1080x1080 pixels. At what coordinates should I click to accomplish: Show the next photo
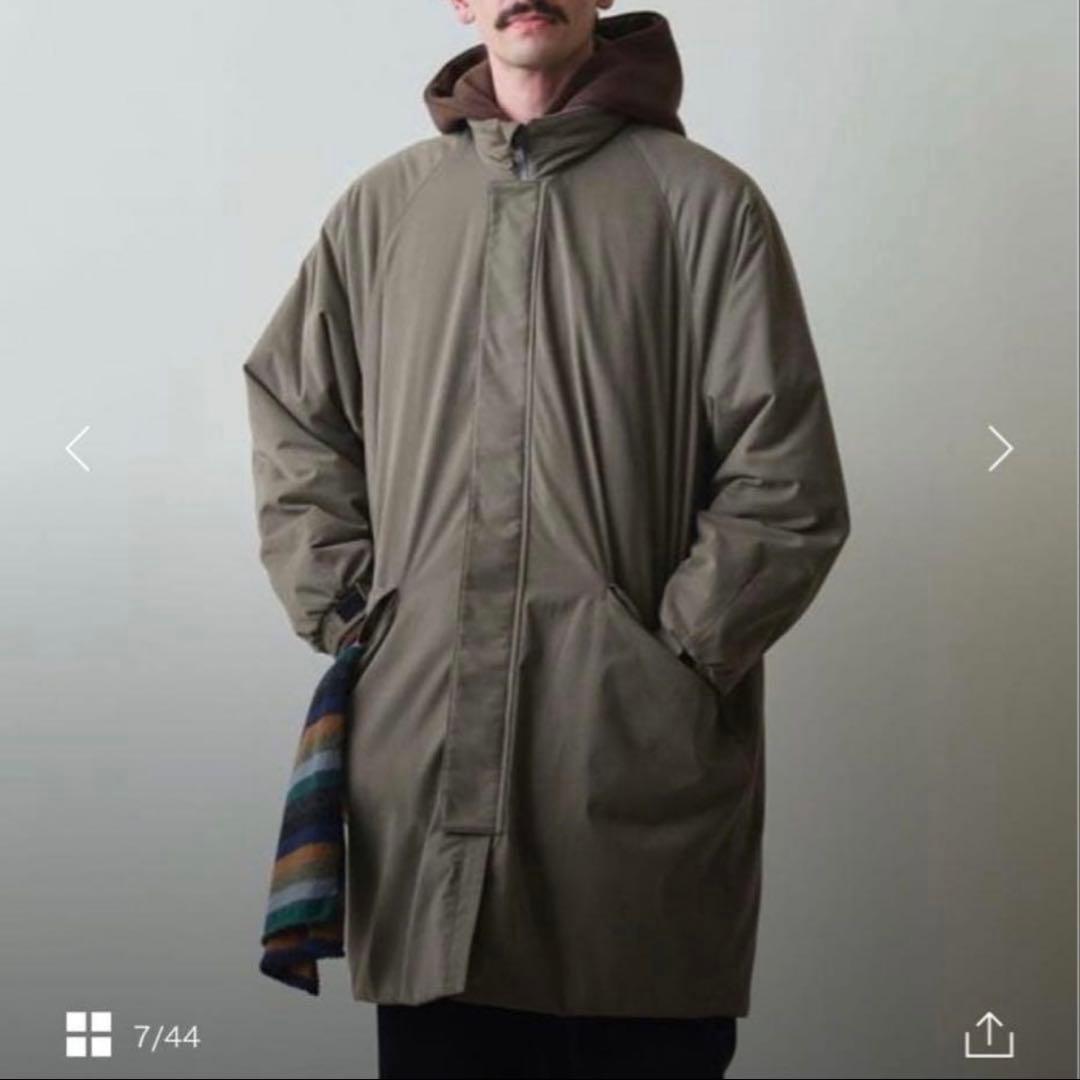tap(1000, 448)
